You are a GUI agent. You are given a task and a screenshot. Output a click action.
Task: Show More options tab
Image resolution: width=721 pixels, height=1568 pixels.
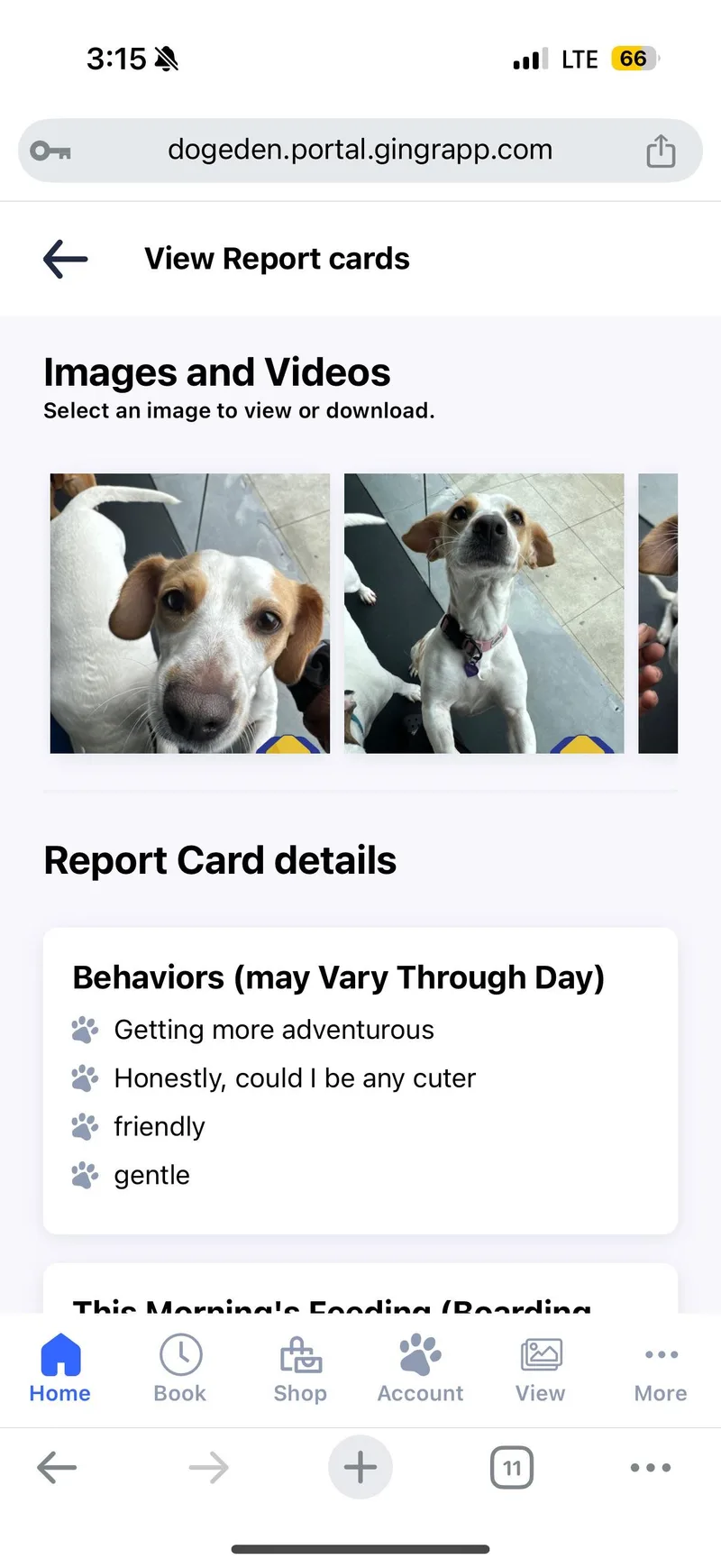661,1369
